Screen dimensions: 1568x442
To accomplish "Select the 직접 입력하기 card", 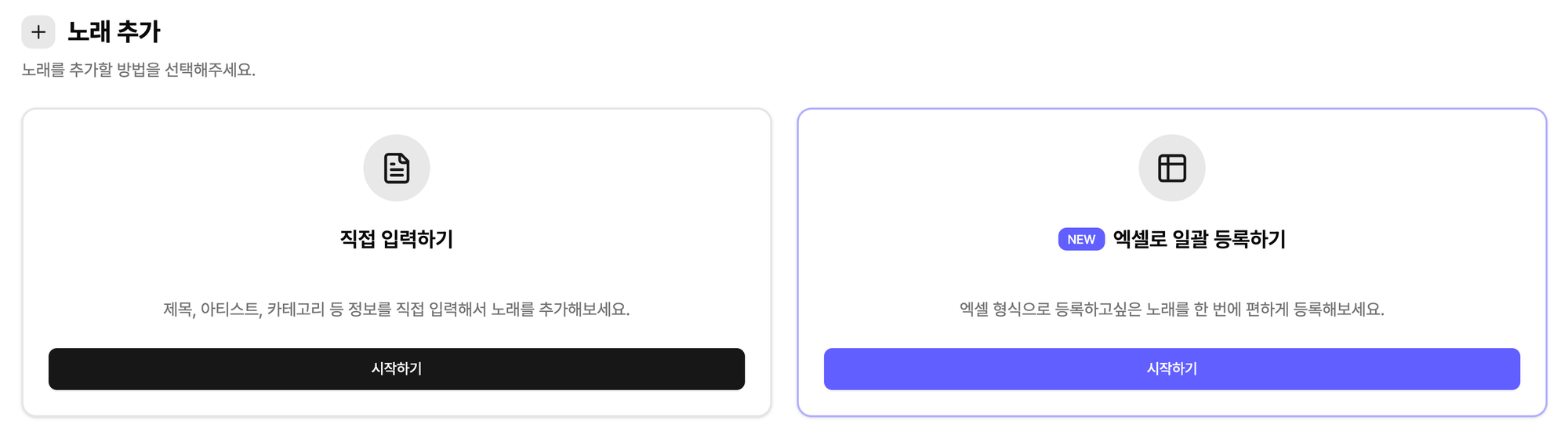I will [x=396, y=238].
